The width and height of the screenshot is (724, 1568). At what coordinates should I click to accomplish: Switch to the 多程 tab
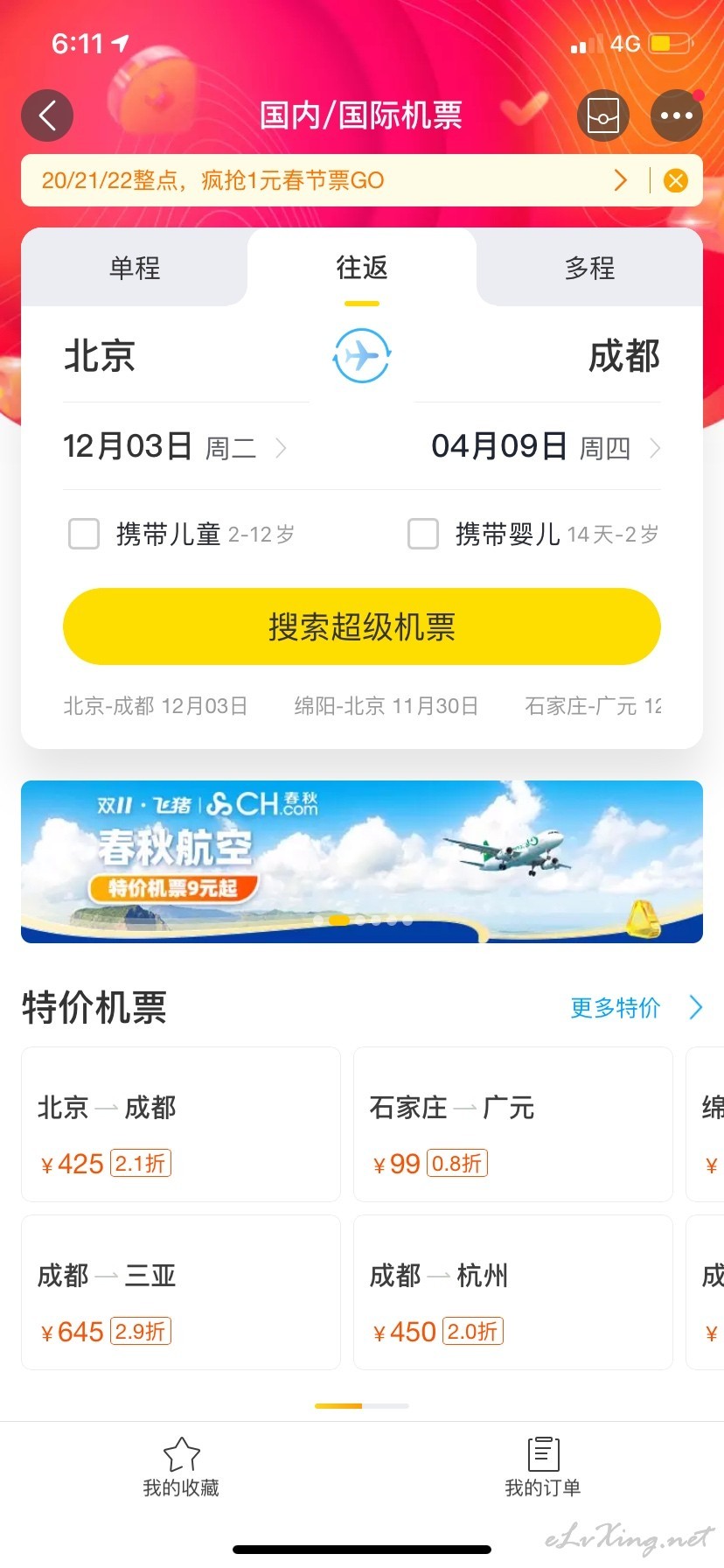coord(589,268)
